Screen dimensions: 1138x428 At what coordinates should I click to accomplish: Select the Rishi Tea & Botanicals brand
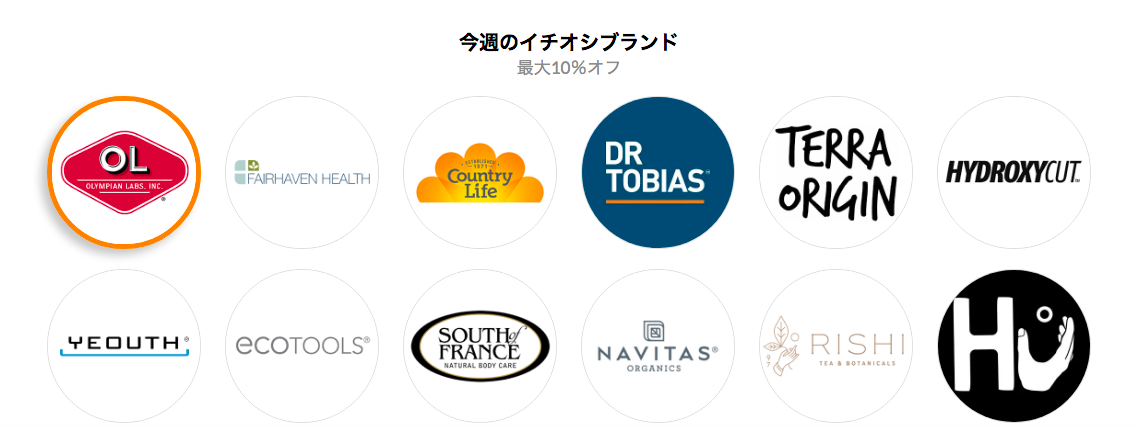point(836,345)
